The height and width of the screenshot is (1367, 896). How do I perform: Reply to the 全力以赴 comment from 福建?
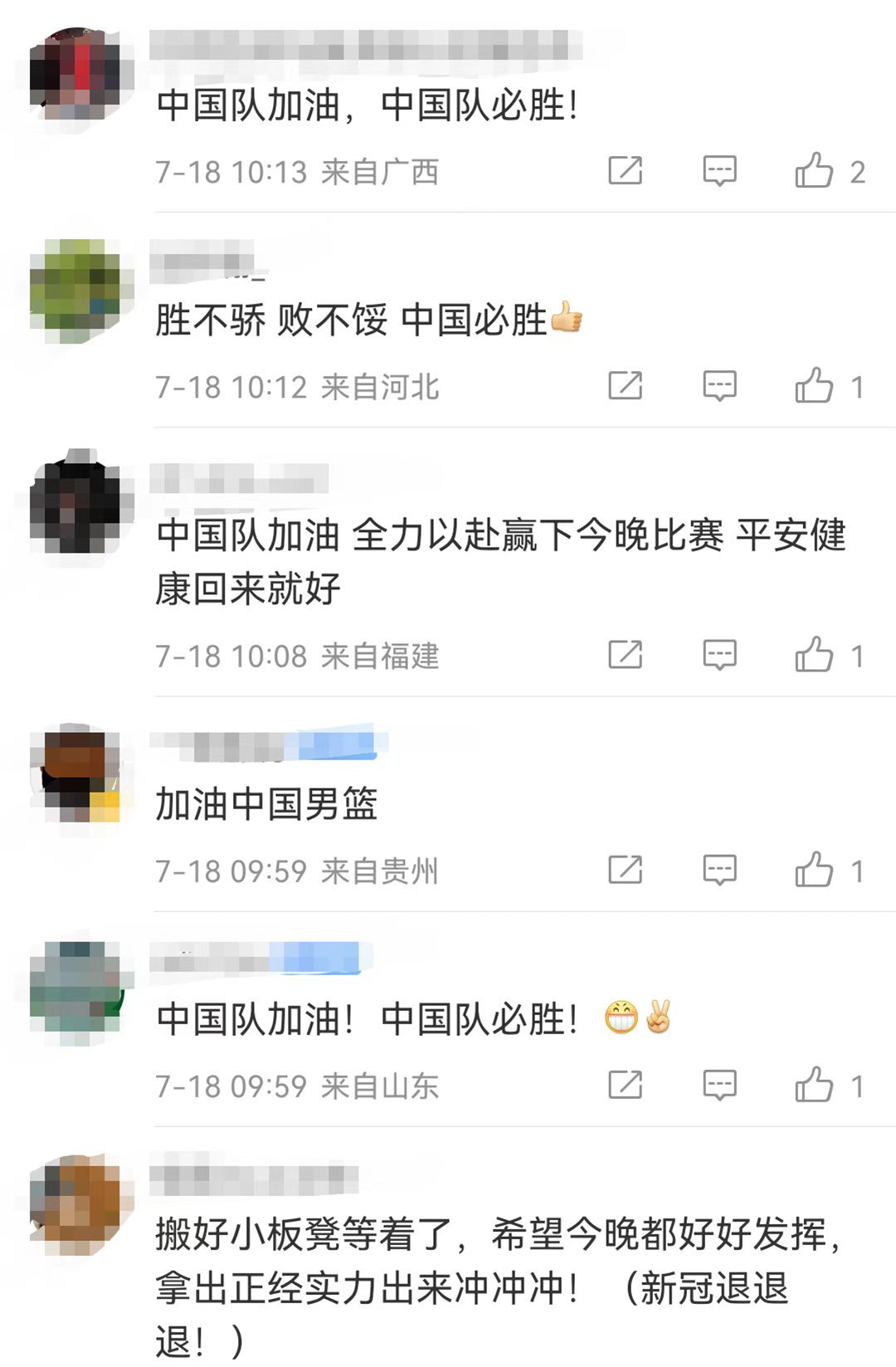[719, 655]
